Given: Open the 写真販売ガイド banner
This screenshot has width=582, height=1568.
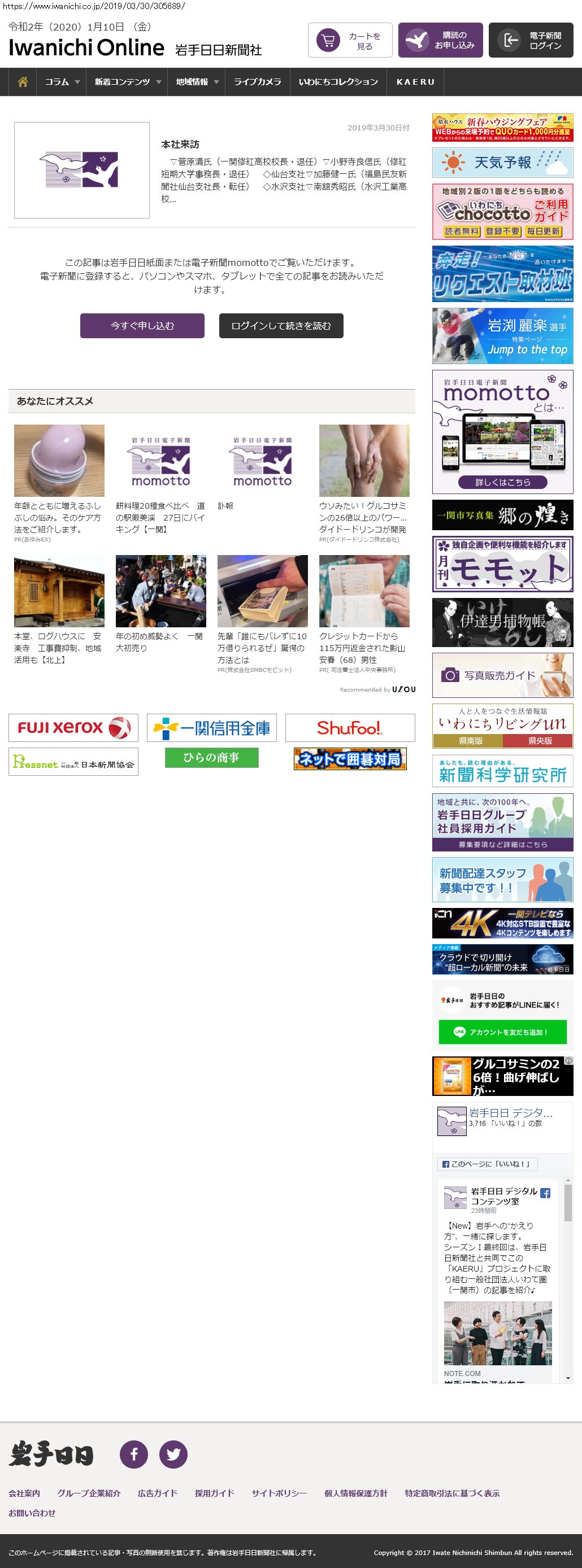Looking at the screenshot, I should coord(502,675).
